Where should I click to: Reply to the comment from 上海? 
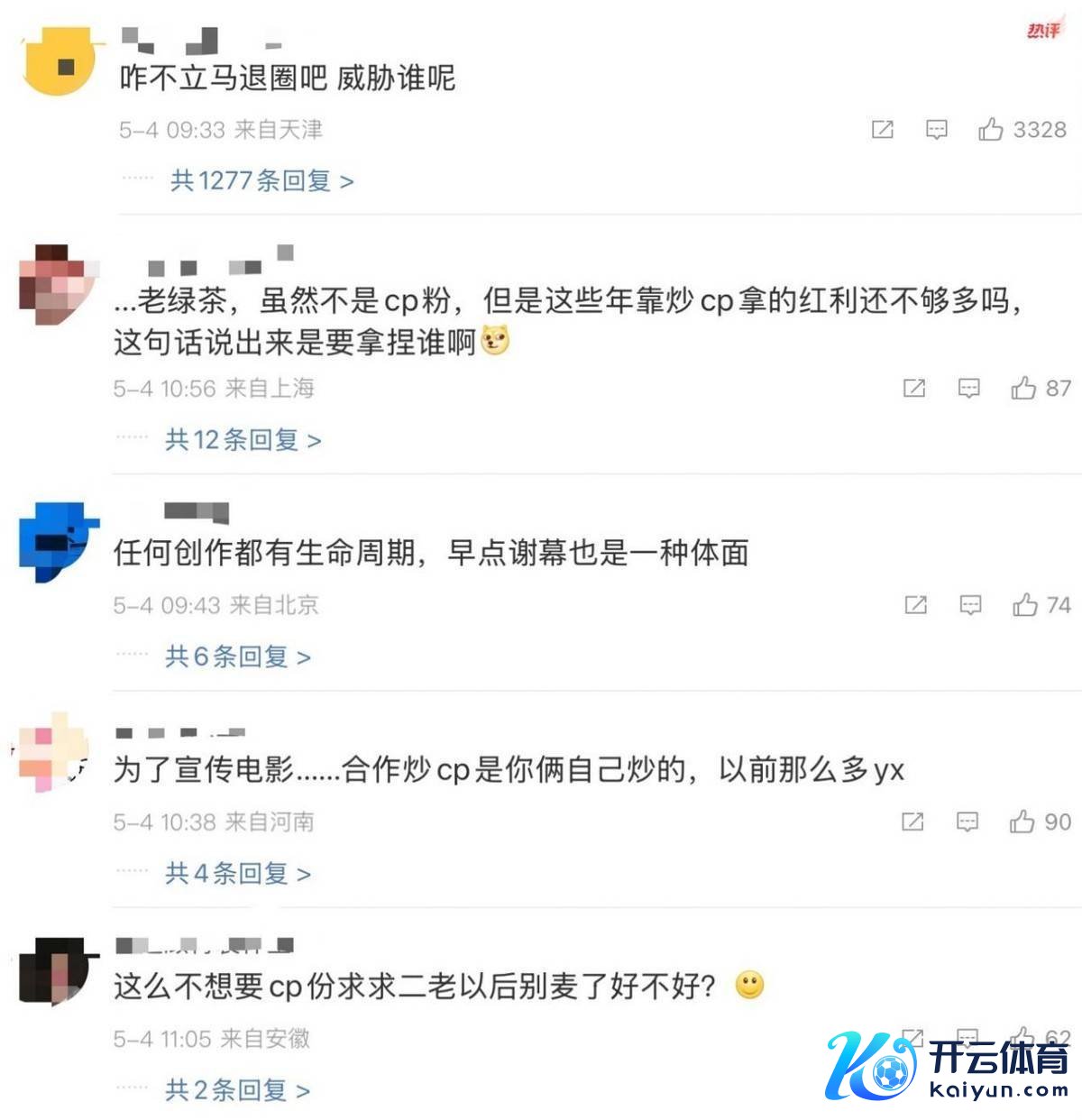click(x=969, y=389)
